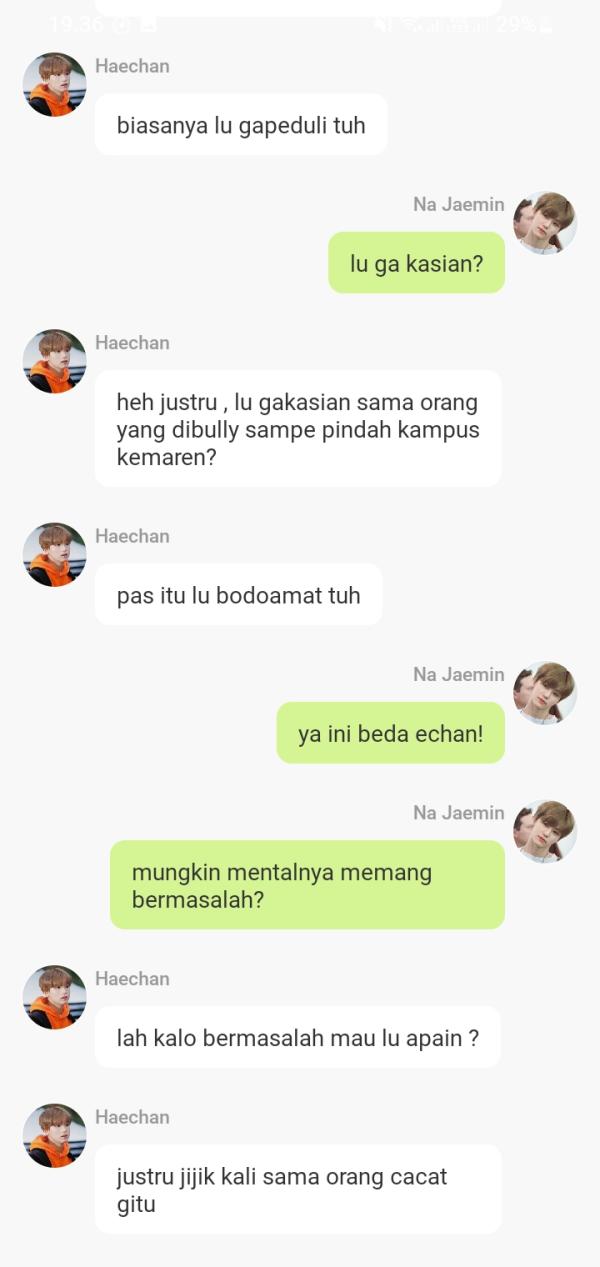Tap Haechan's avatar beside "lah kalo bermasalah mau lu apain ?"

point(55,997)
